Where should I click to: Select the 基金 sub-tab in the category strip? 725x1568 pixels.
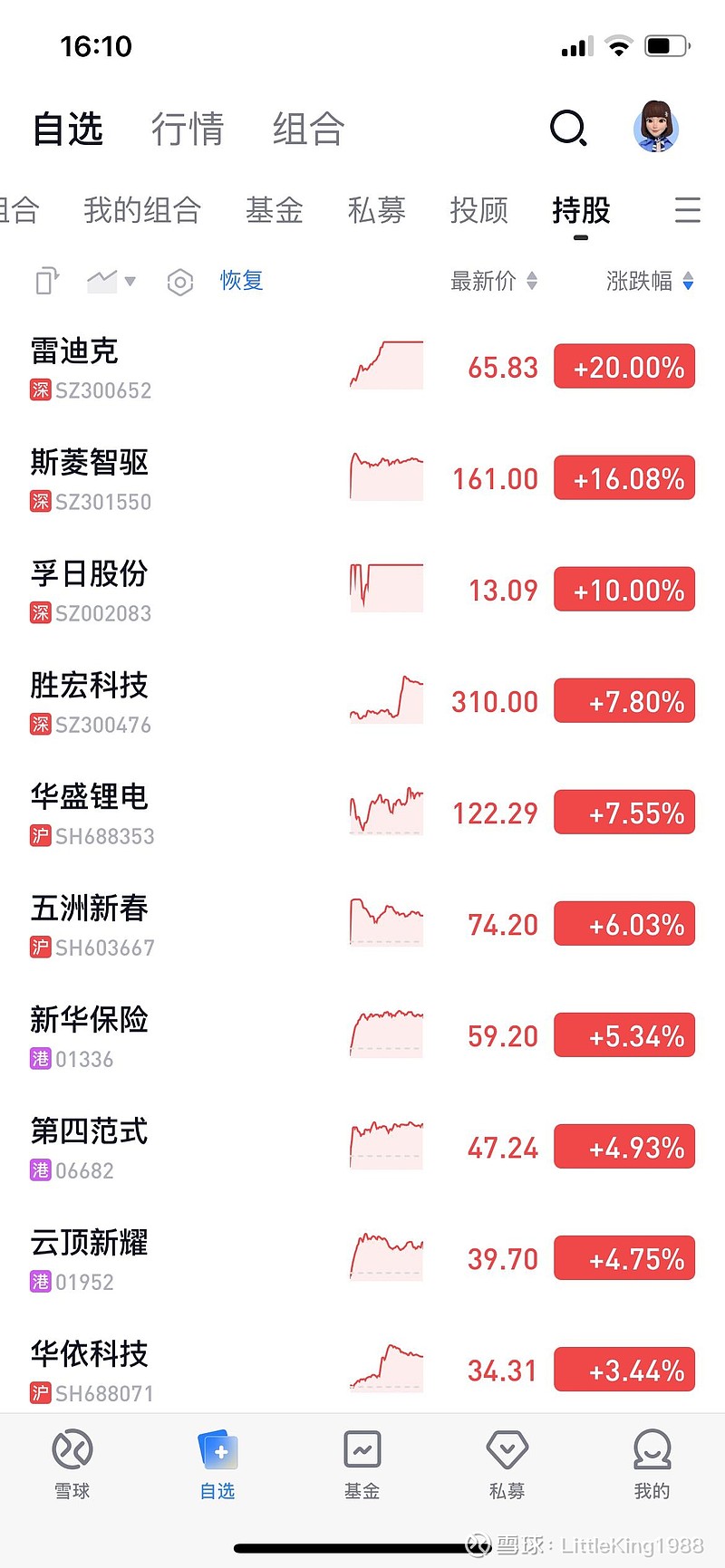point(274,210)
